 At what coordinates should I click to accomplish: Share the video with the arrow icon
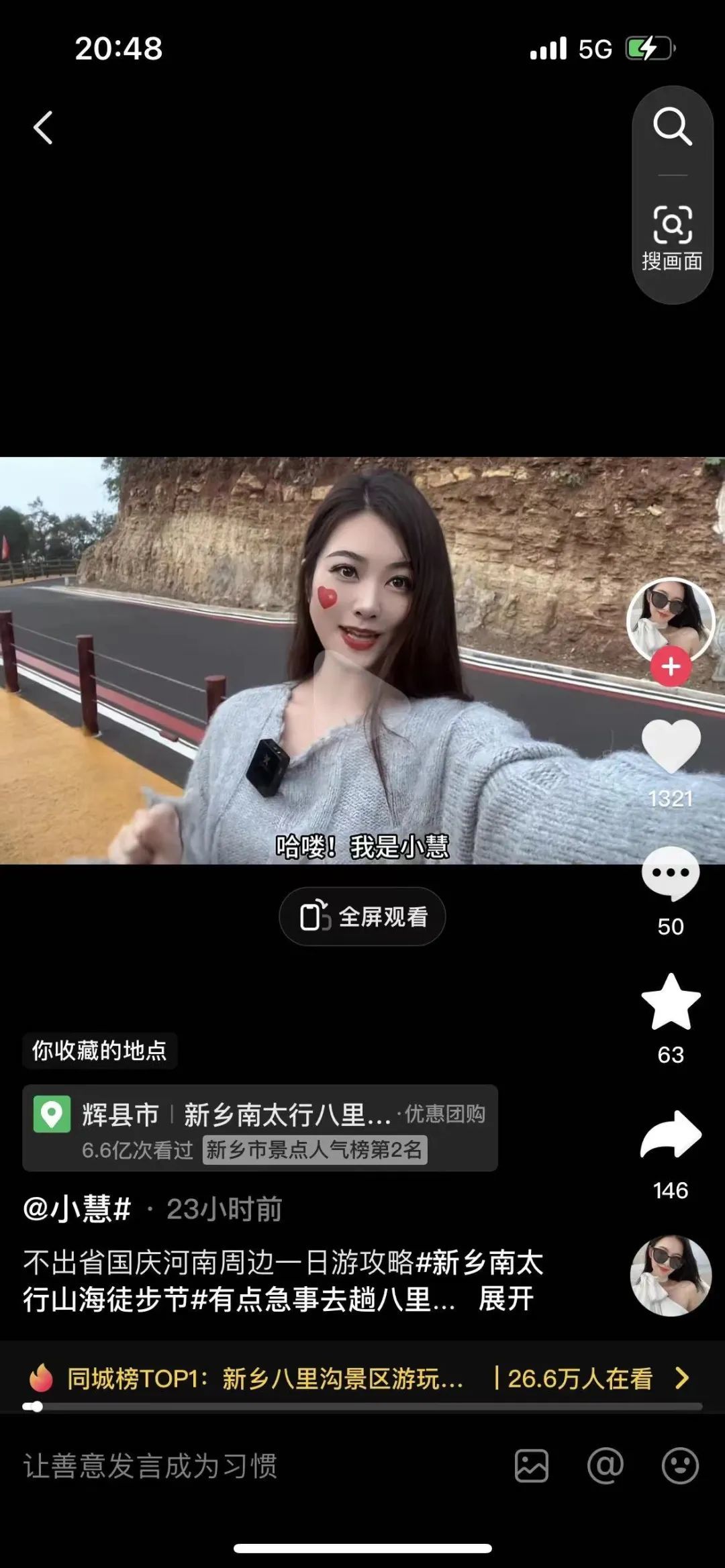pos(671,1135)
